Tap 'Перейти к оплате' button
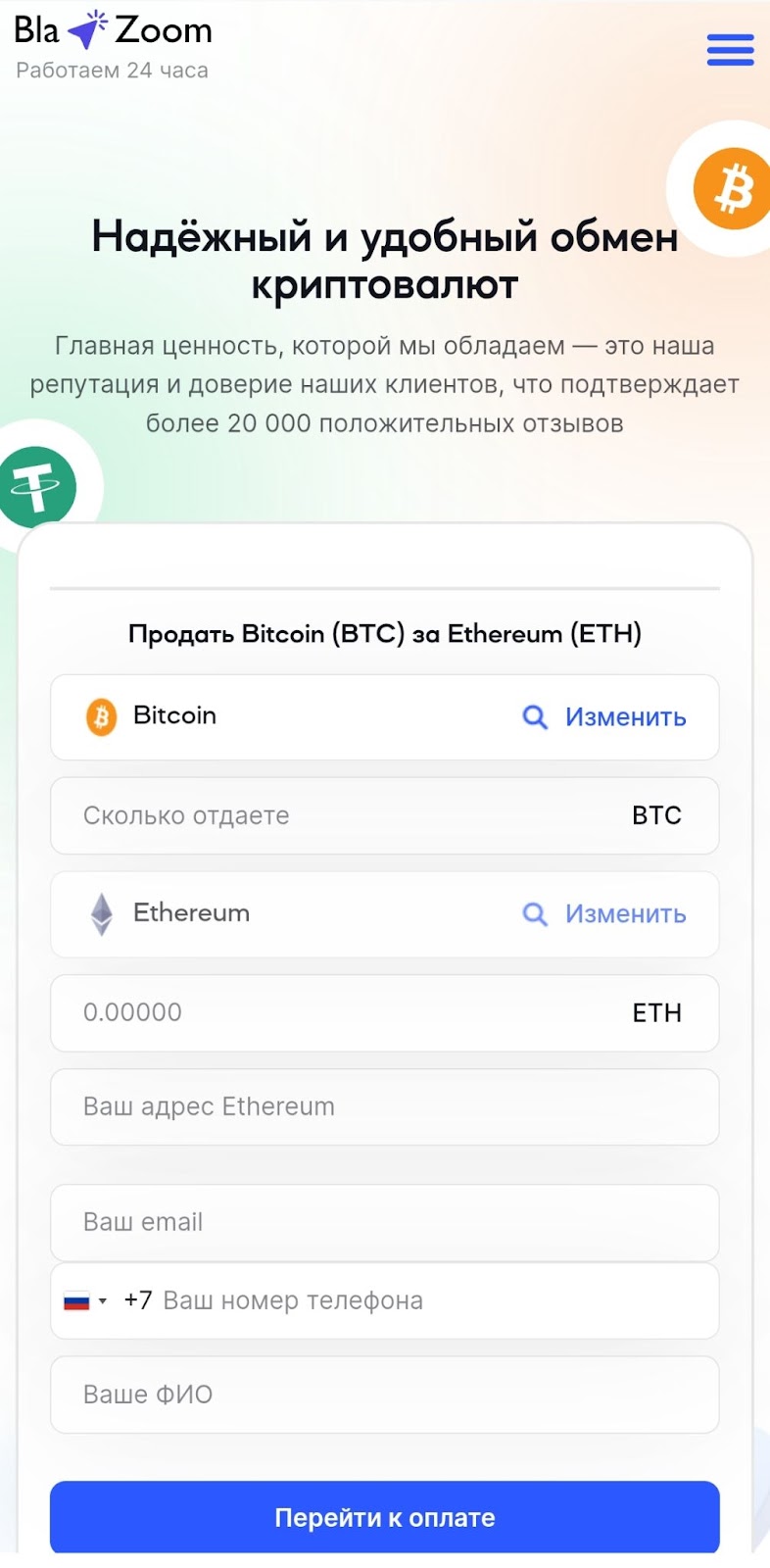 pyautogui.click(x=384, y=1517)
